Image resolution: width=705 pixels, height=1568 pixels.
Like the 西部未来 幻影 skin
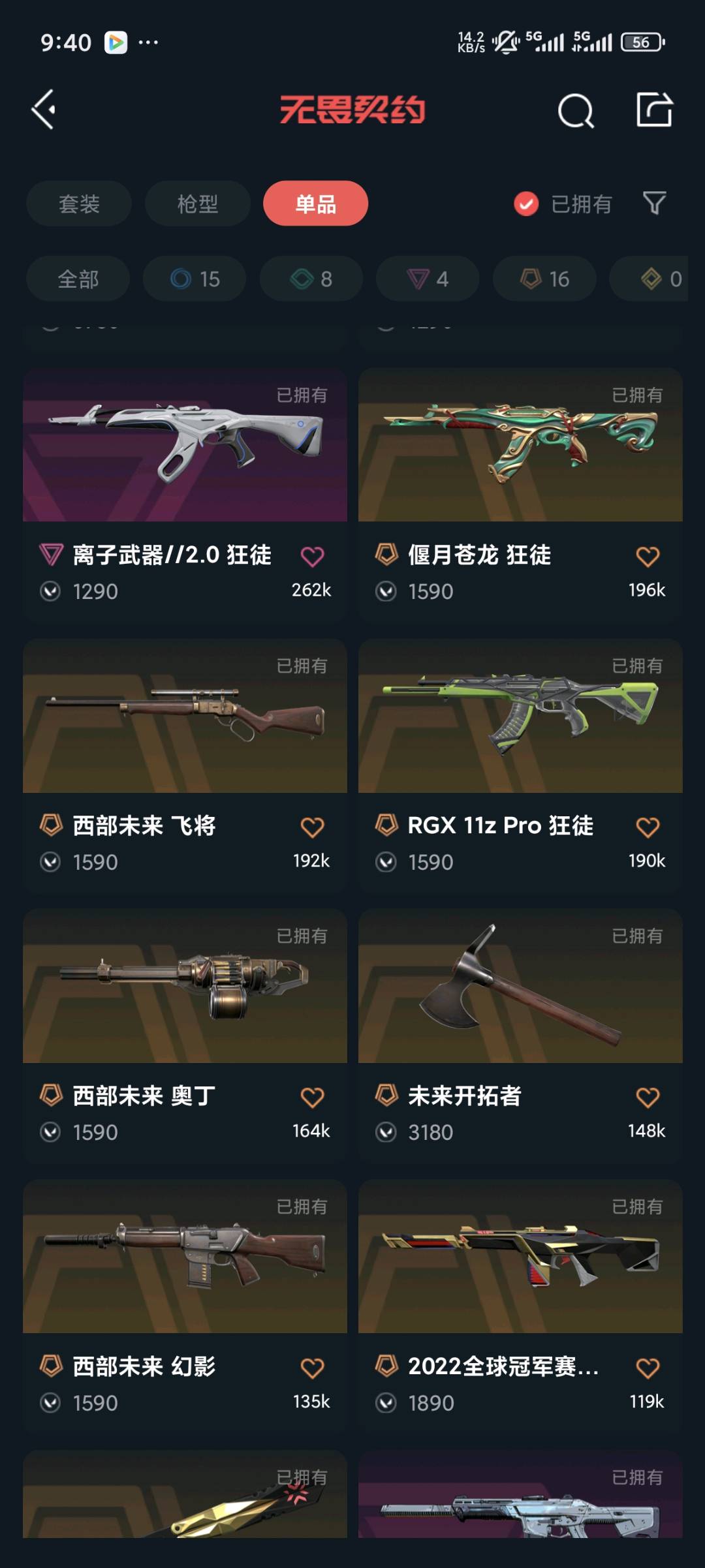(x=312, y=1368)
